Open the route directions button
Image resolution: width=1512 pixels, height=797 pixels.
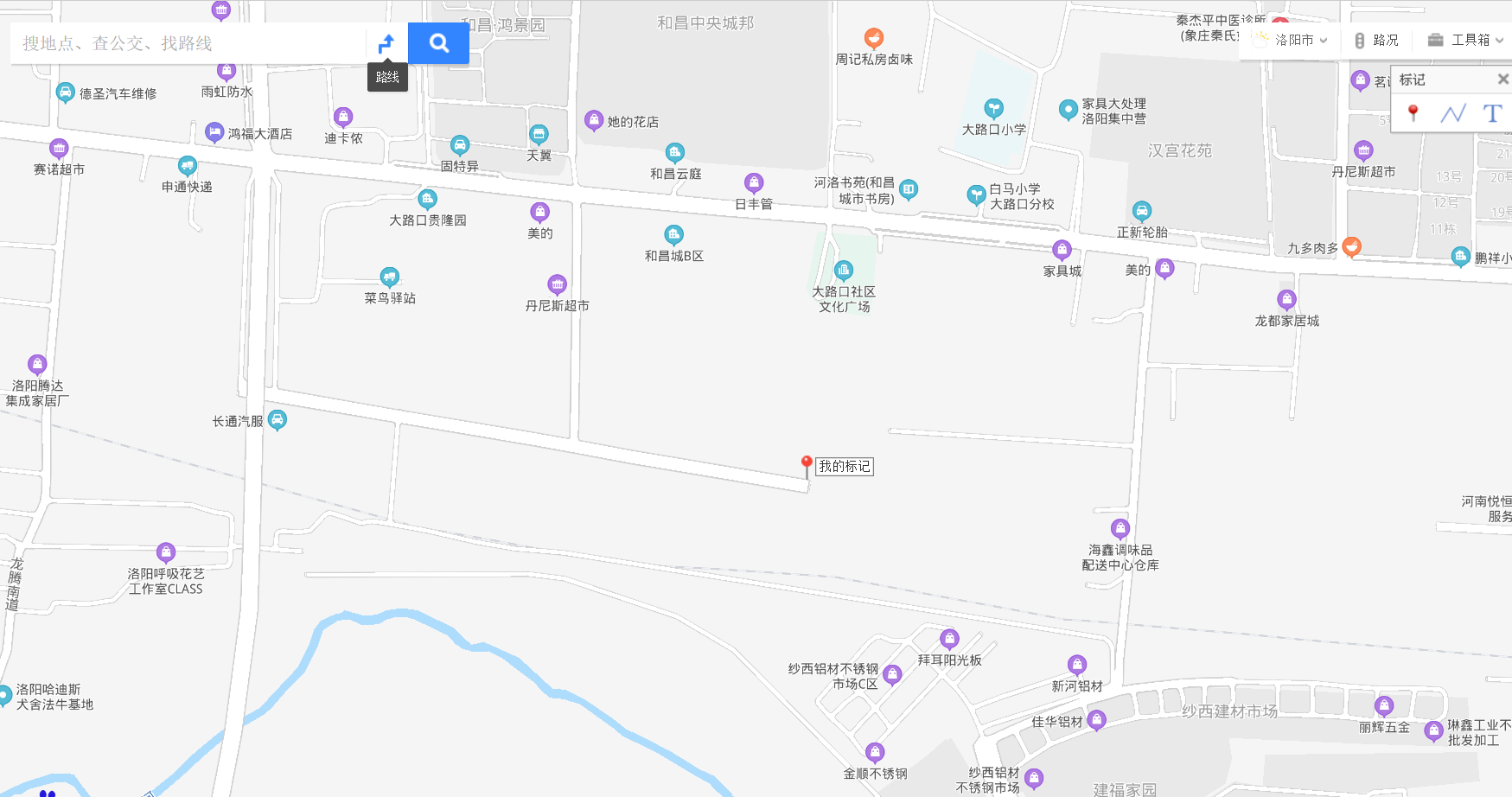[x=386, y=43]
